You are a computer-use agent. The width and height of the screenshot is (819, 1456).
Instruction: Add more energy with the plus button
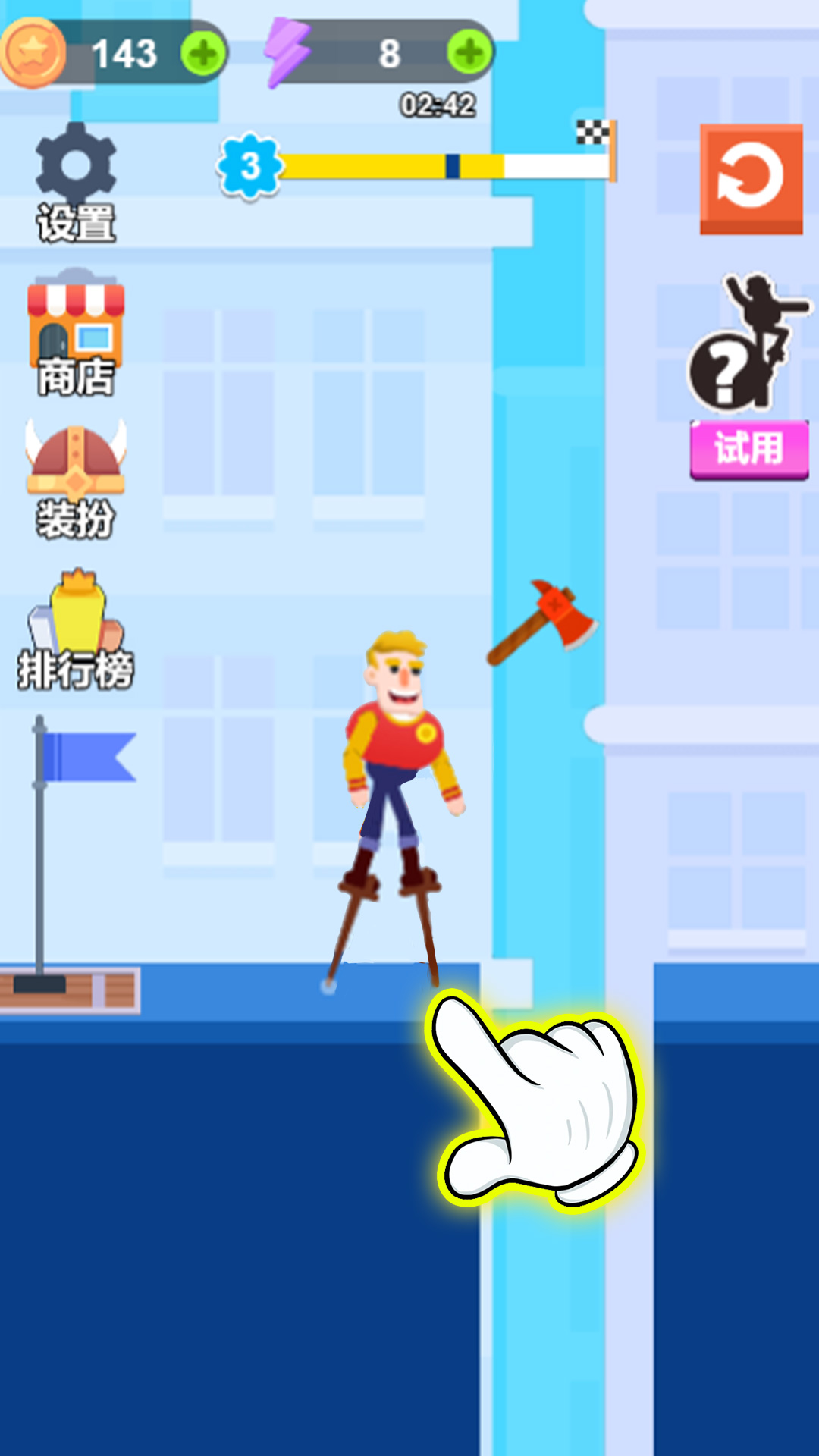click(x=470, y=53)
